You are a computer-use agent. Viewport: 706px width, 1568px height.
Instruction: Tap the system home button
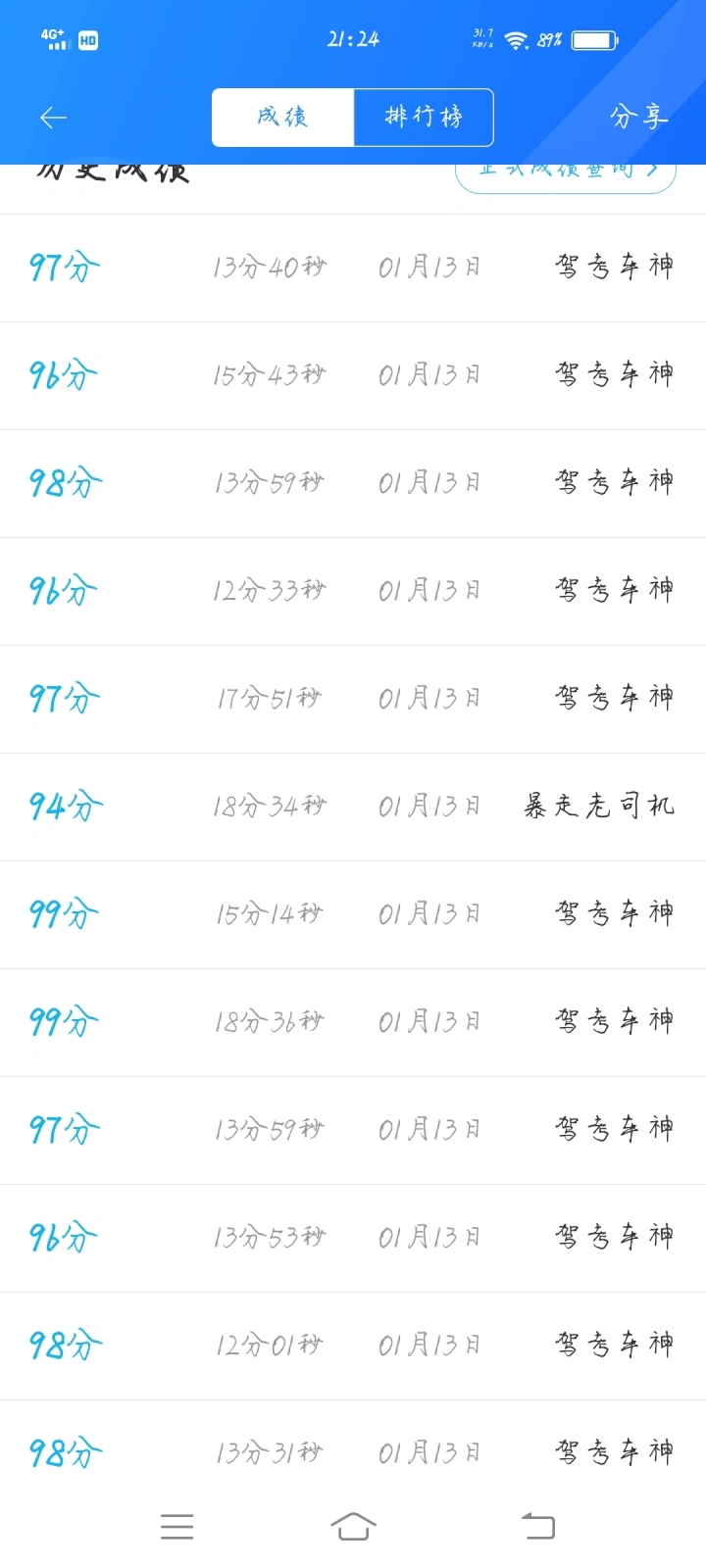click(353, 1526)
